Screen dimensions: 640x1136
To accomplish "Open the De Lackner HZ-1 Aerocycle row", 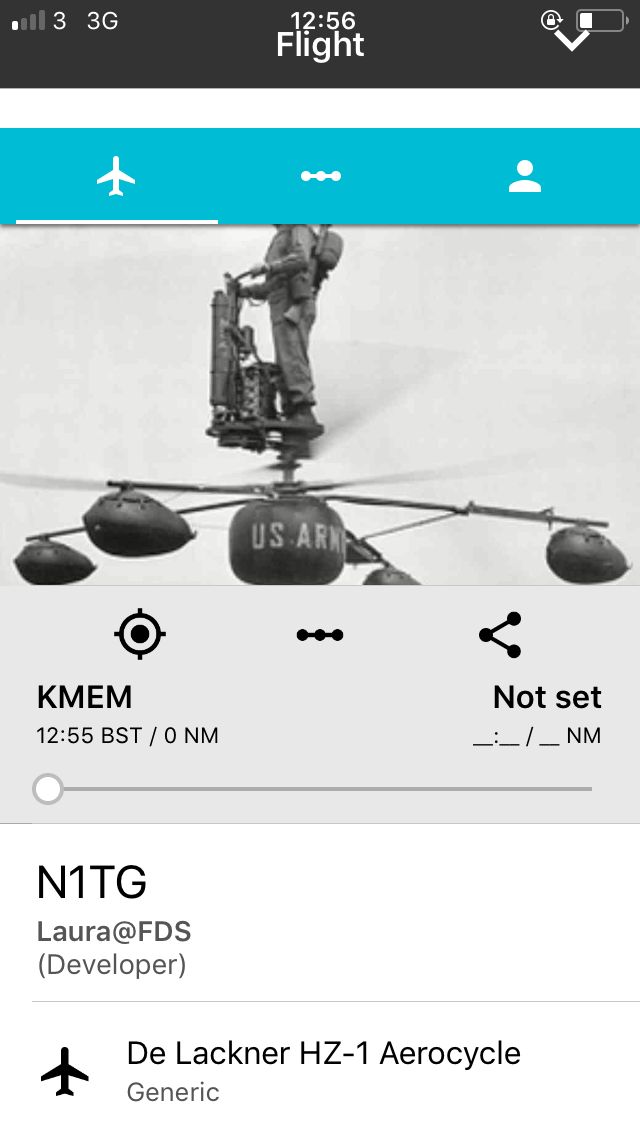I will (323, 1069).
